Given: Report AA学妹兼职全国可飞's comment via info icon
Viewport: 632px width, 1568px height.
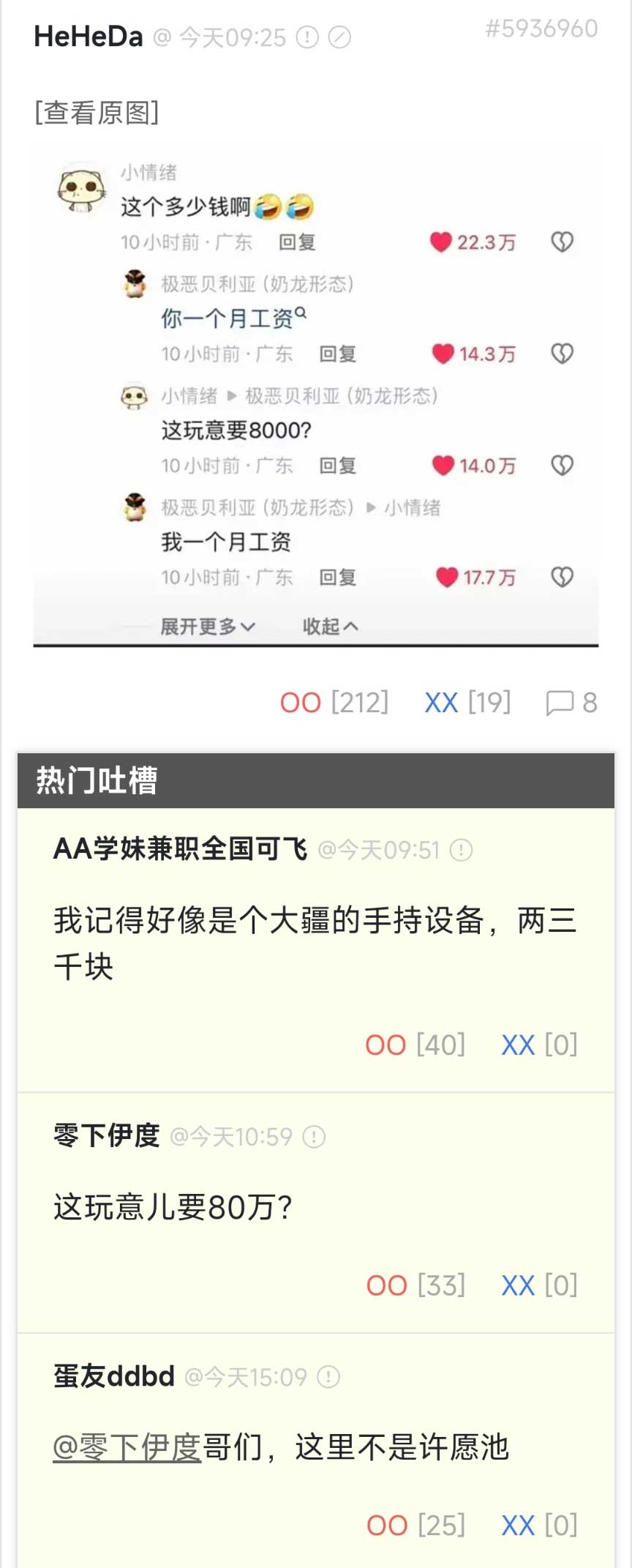Looking at the screenshot, I should [x=461, y=850].
